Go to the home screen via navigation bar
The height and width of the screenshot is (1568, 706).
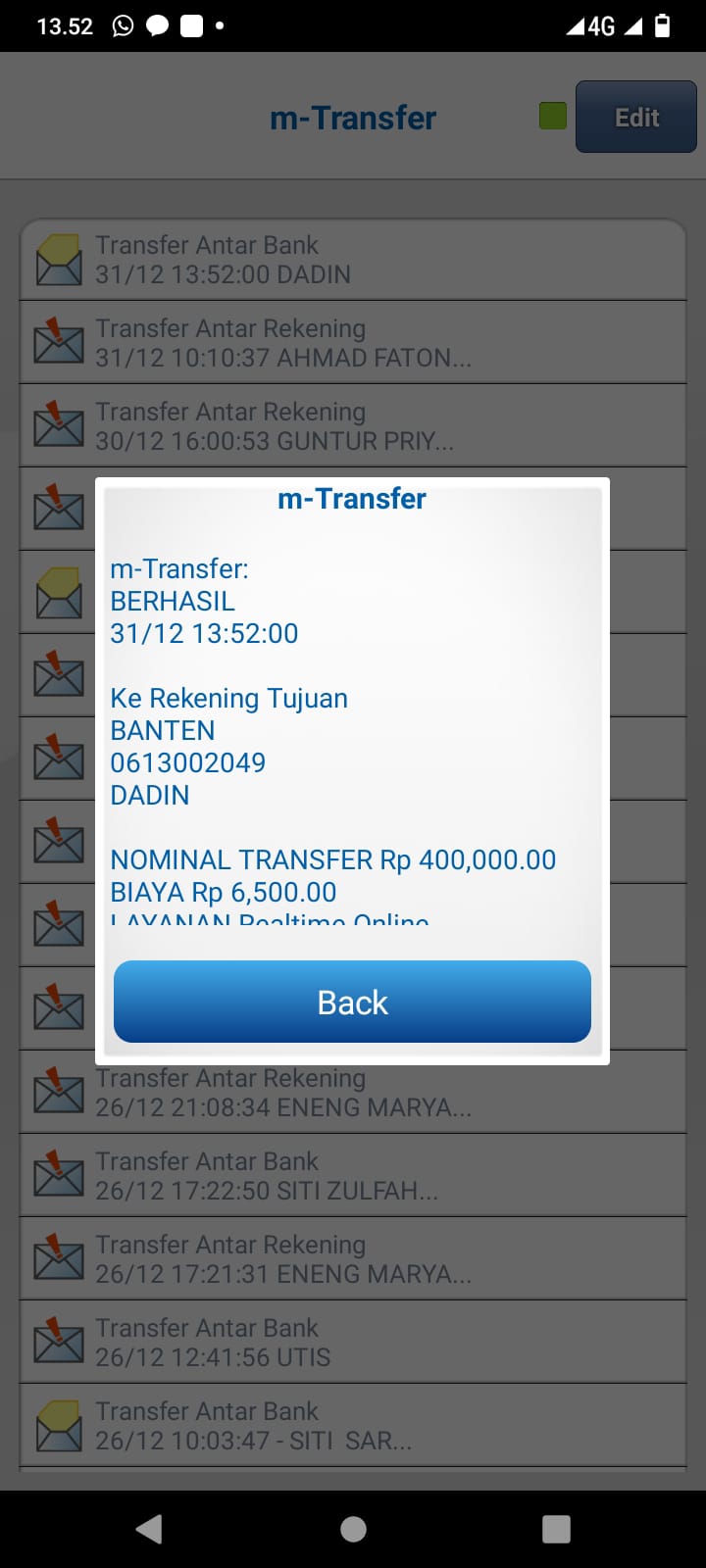click(353, 1529)
